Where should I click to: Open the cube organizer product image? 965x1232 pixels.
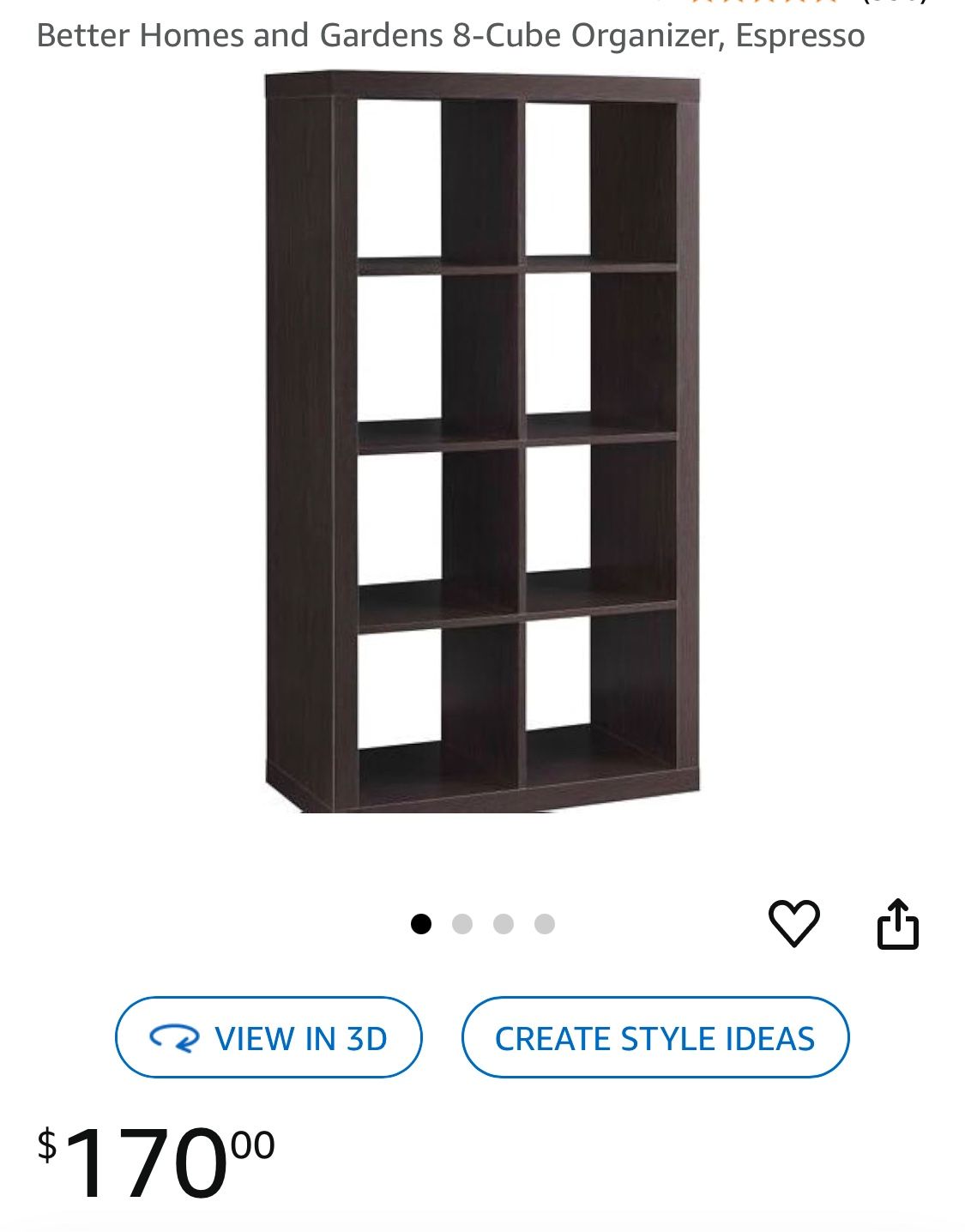(482, 442)
